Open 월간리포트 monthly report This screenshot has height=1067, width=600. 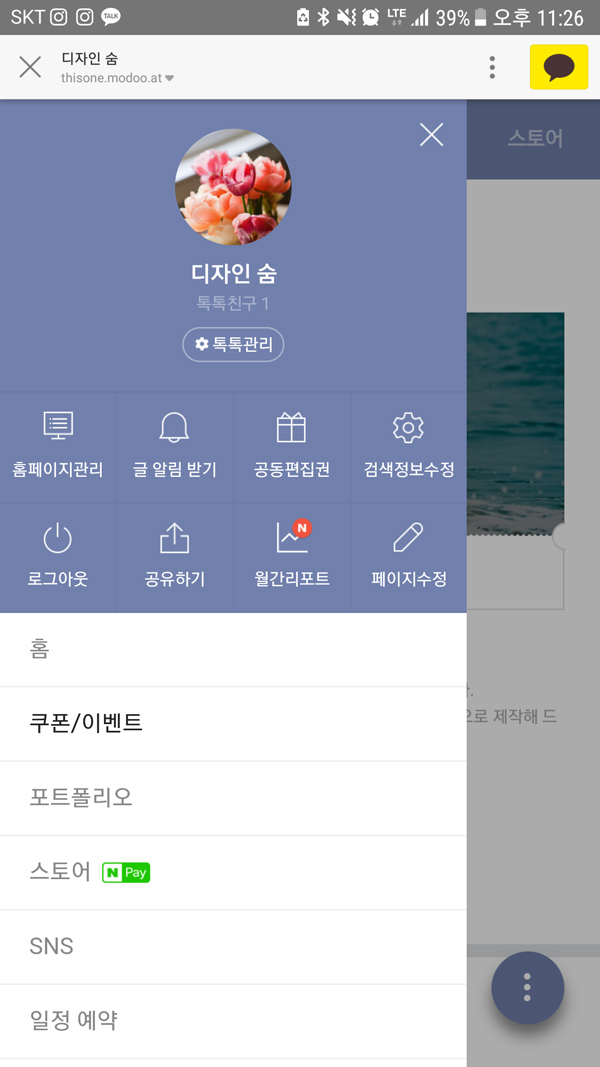(x=291, y=555)
